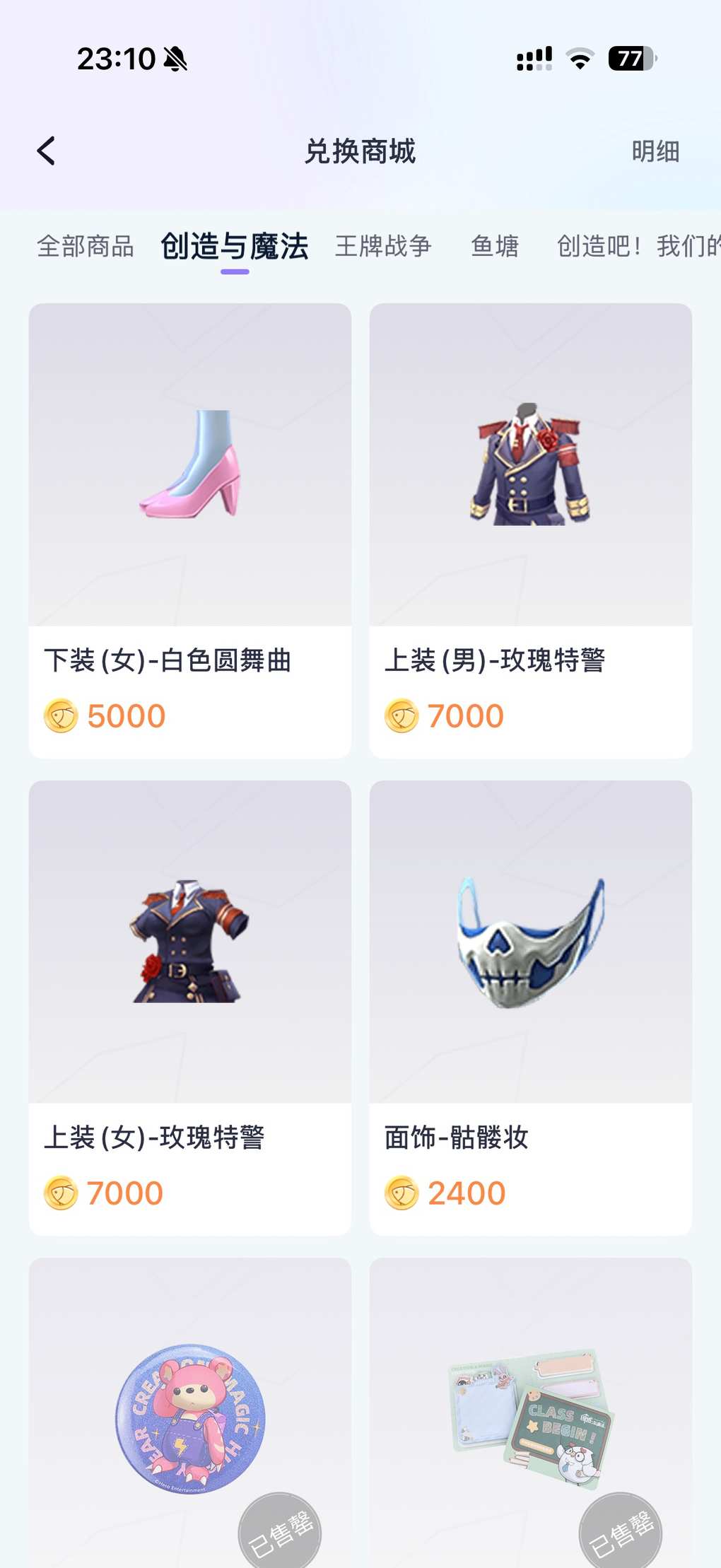The image size is (721, 1568).
Task: Go back from the 兑换商城 page
Action: 47,151
